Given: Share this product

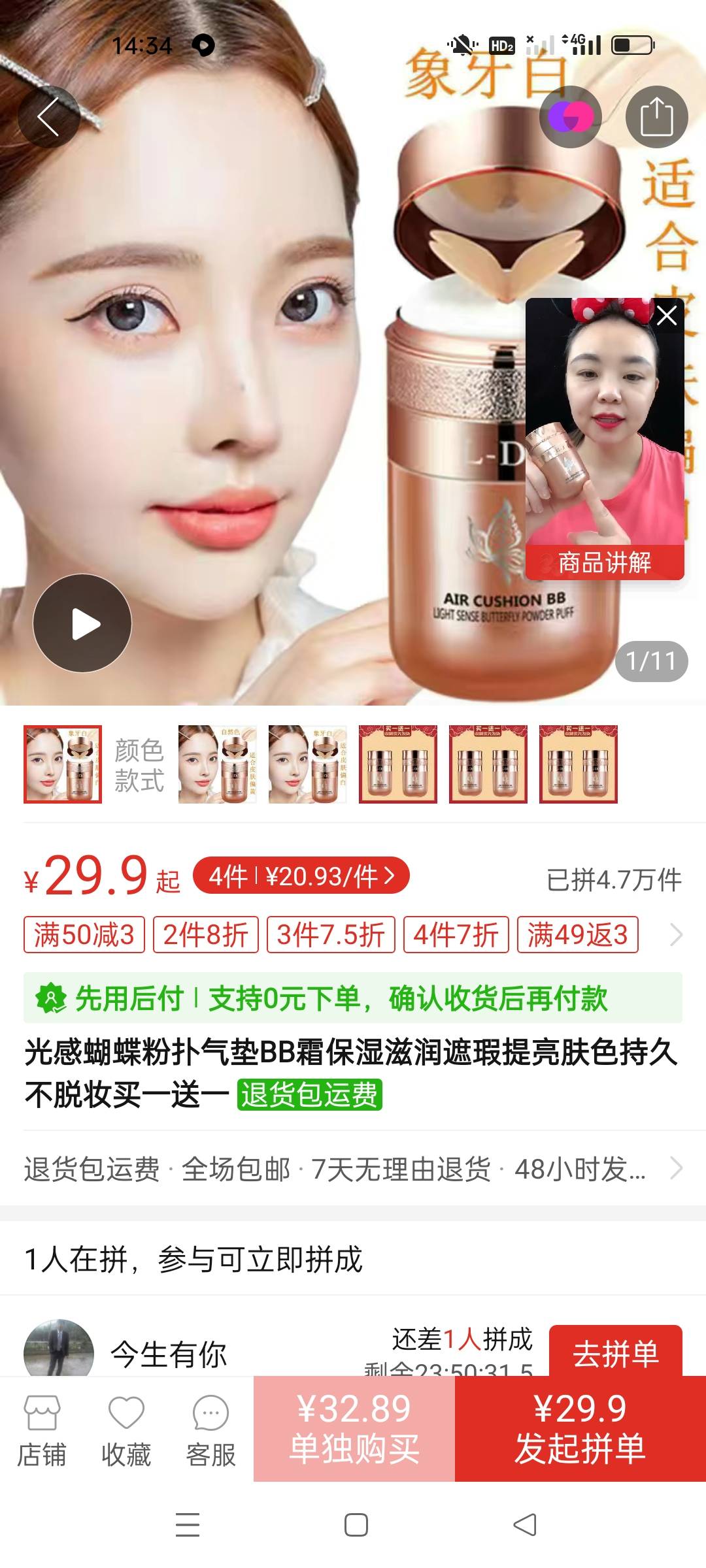Looking at the screenshot, I should click(656, 117).
